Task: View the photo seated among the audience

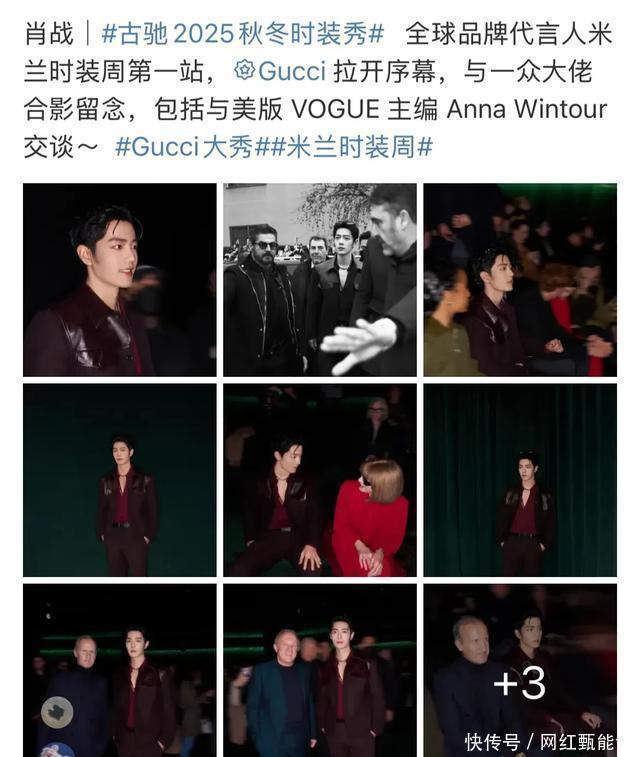Action: [519, 279]
